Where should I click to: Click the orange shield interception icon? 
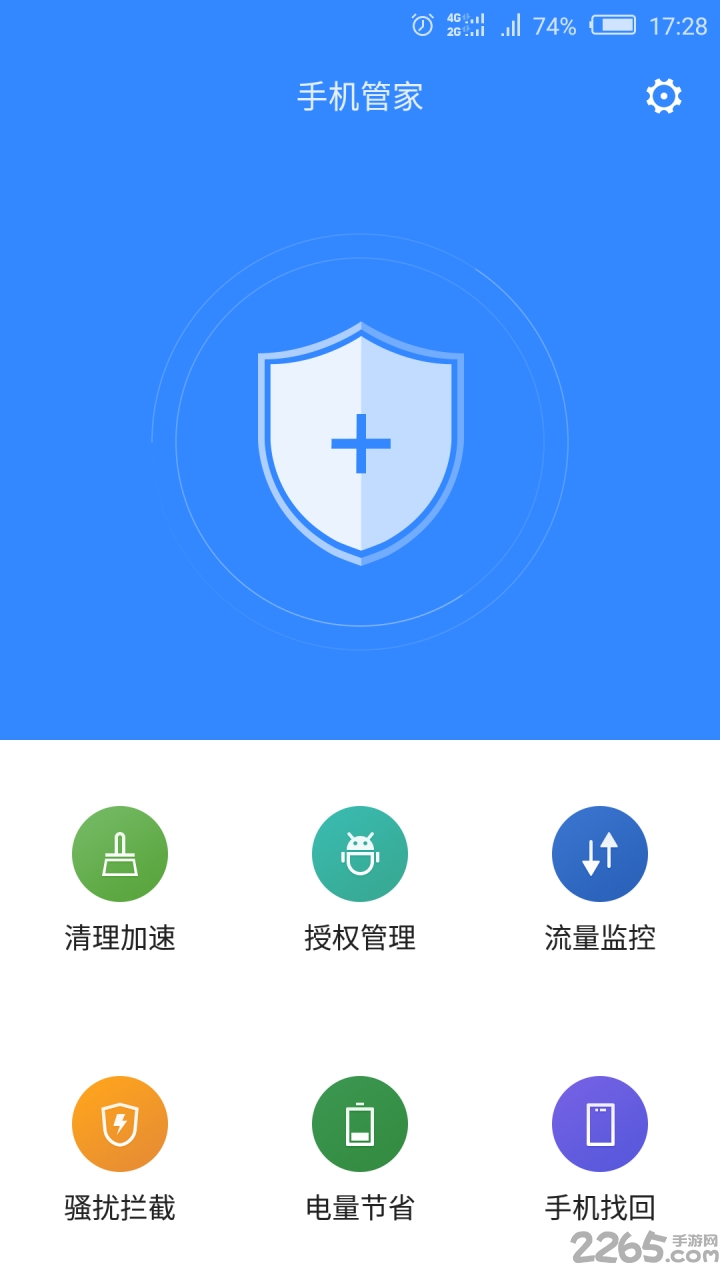120,1123
